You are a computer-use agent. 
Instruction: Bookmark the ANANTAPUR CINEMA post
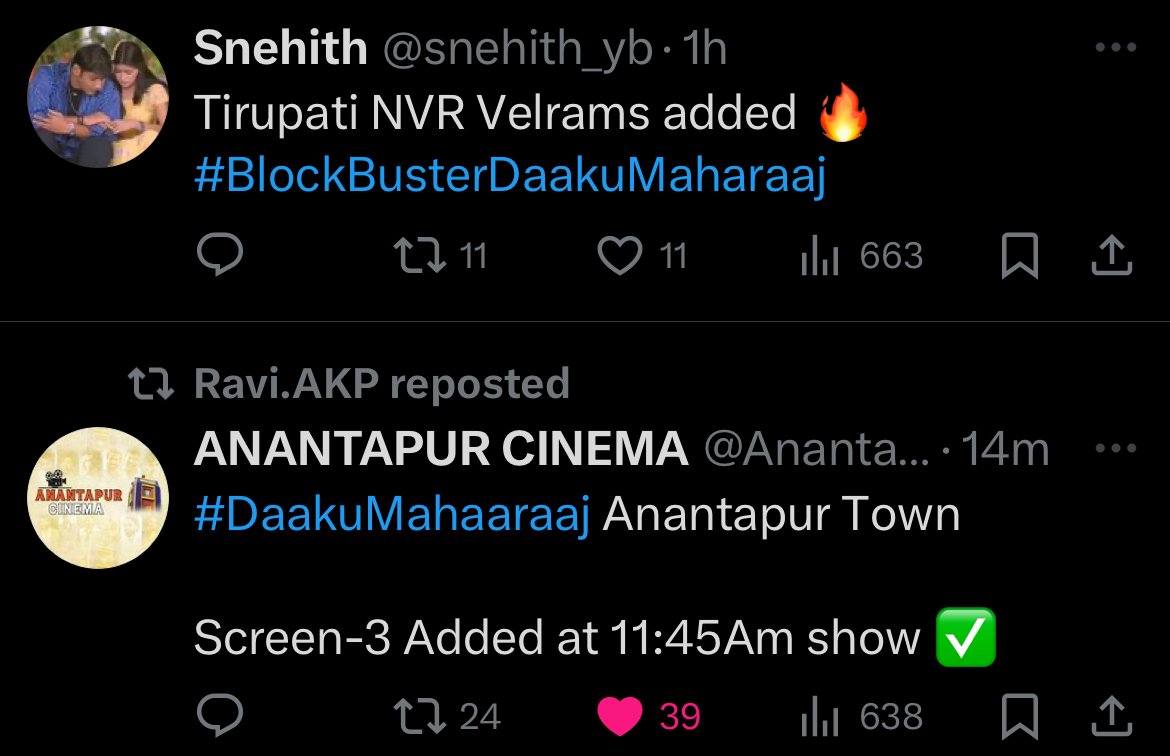1019,716
